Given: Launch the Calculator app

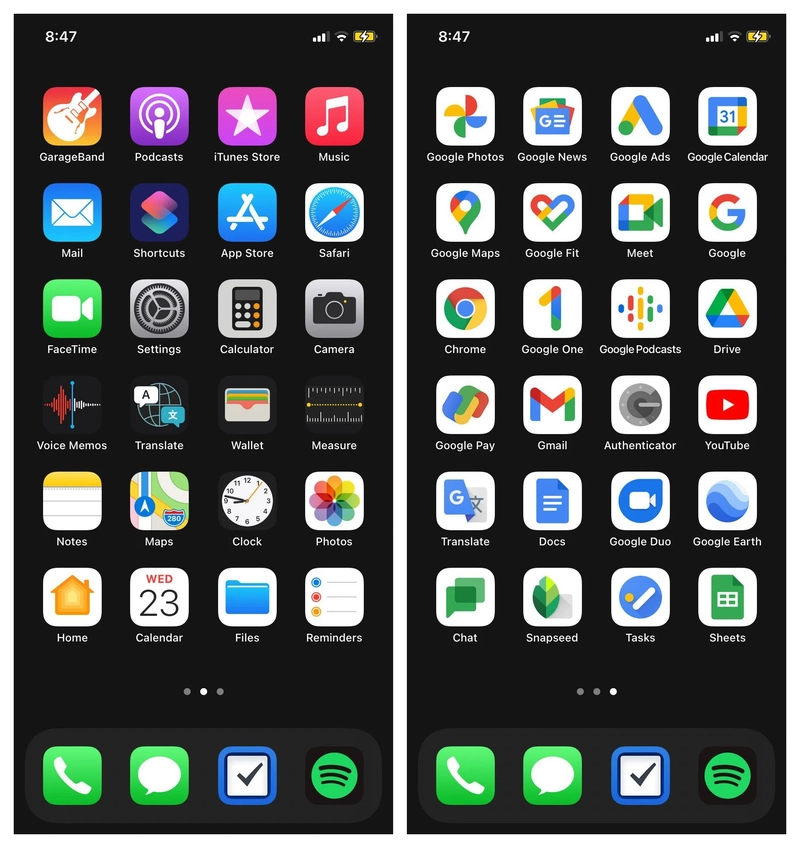Looking at the screenshot, I should pyautogui.click(x=247, y=308).
